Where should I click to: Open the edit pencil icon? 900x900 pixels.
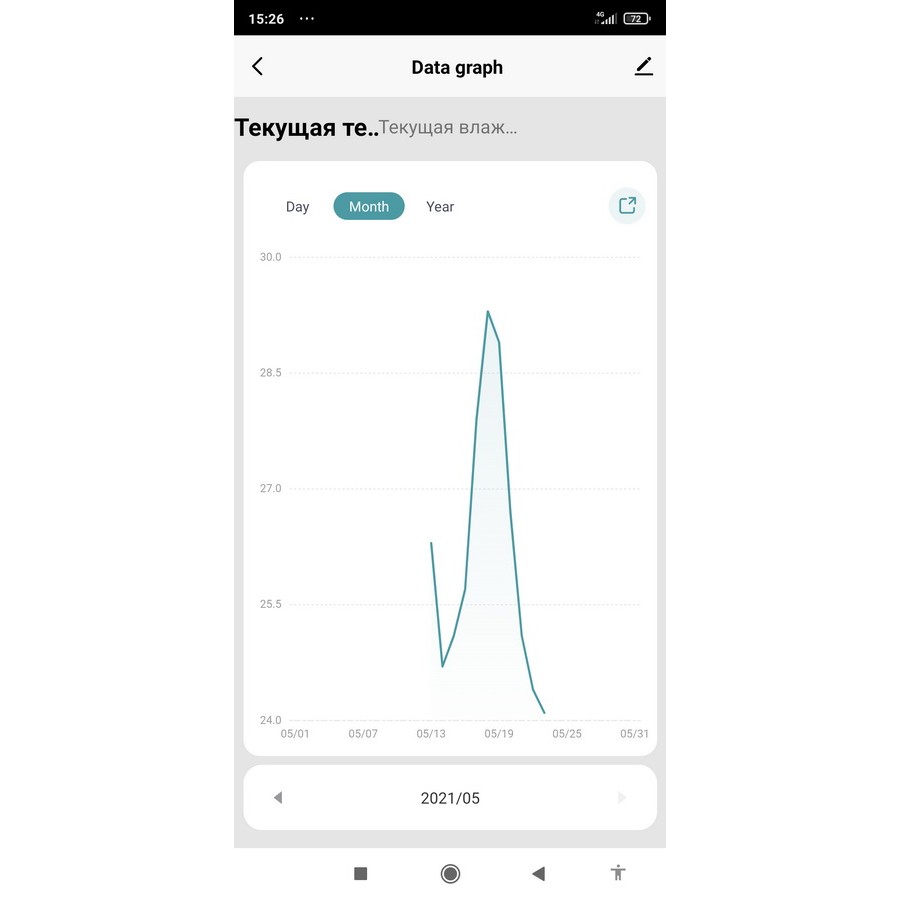click(x=643, y=67)
